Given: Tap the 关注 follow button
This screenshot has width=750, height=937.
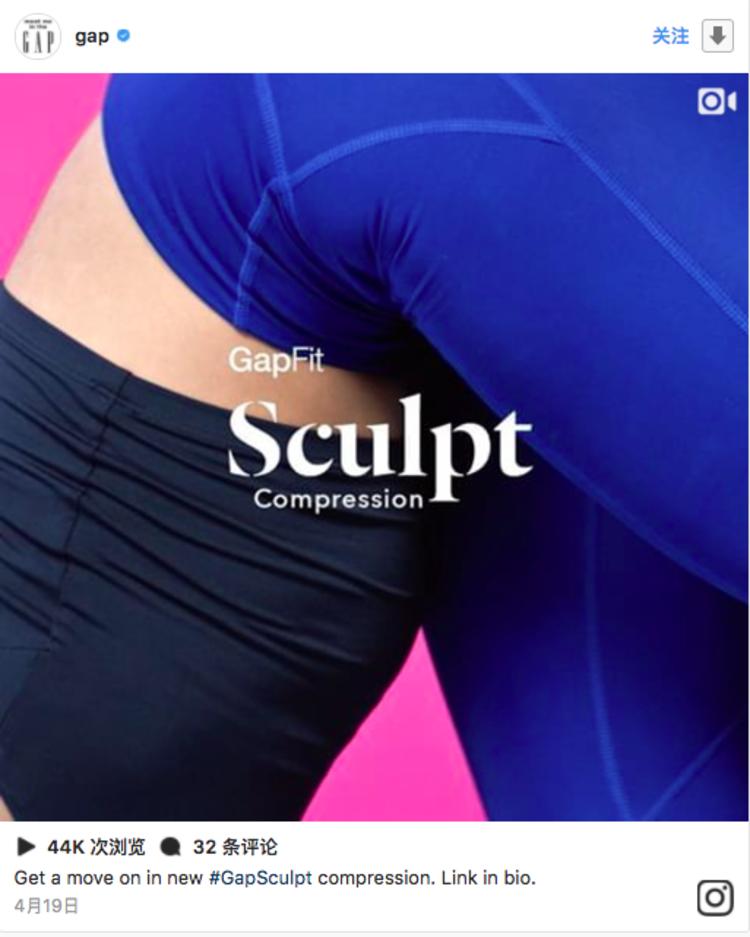Looking at the screenshot, I should tap(670, 36).
